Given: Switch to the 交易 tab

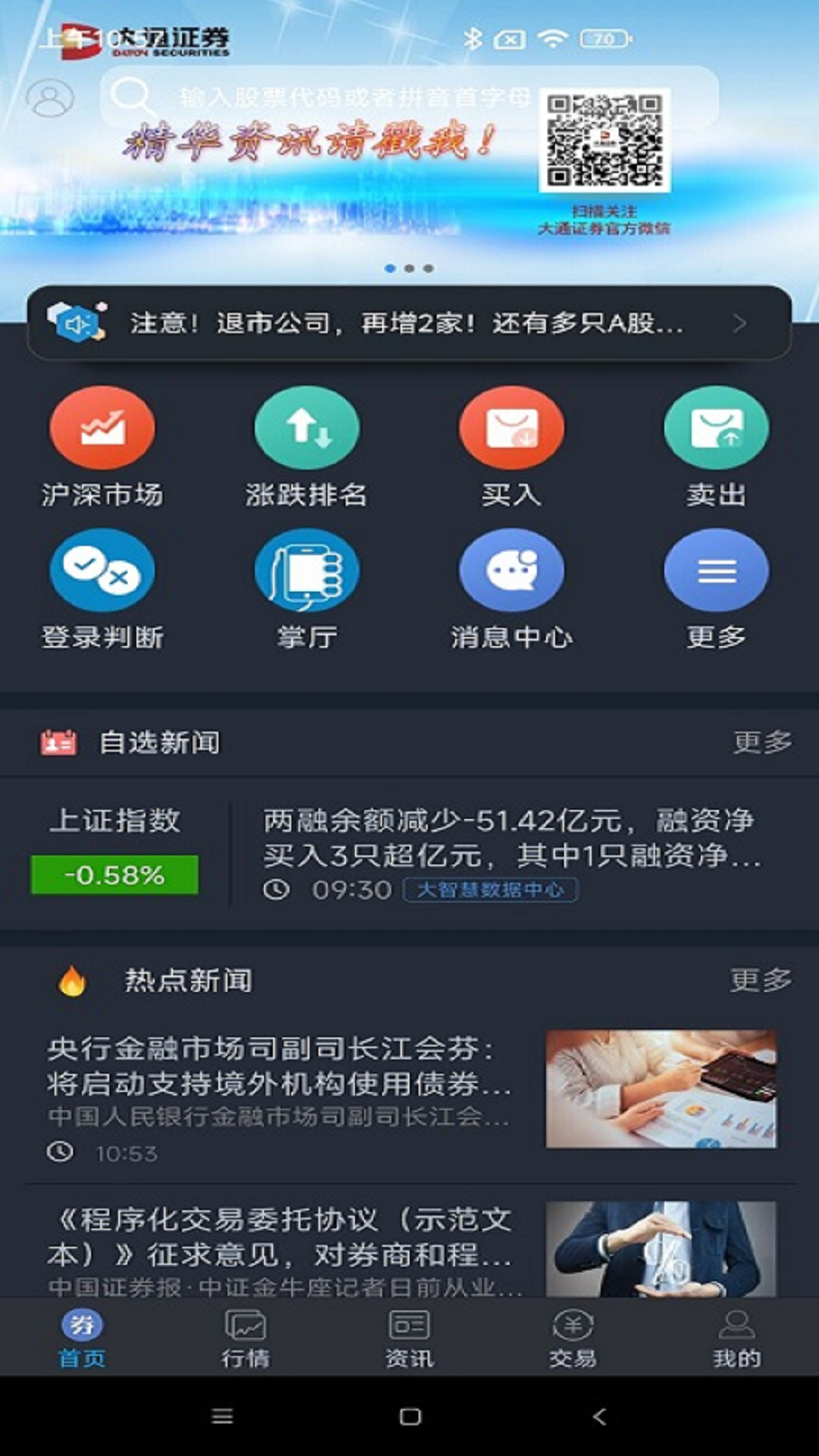Looking at the screenshot, I should coord(573,1339).
